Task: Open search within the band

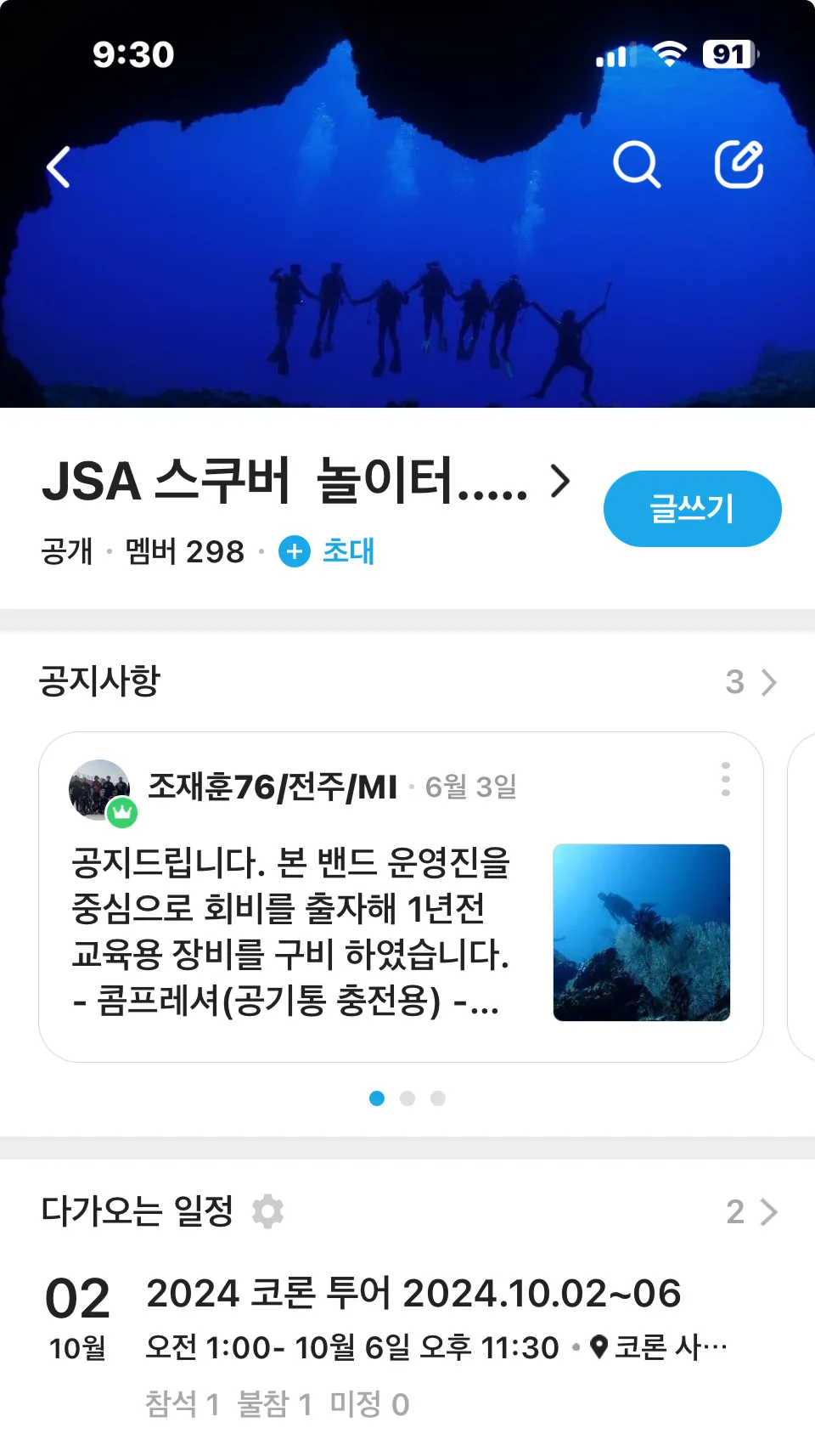Action: 638,165
